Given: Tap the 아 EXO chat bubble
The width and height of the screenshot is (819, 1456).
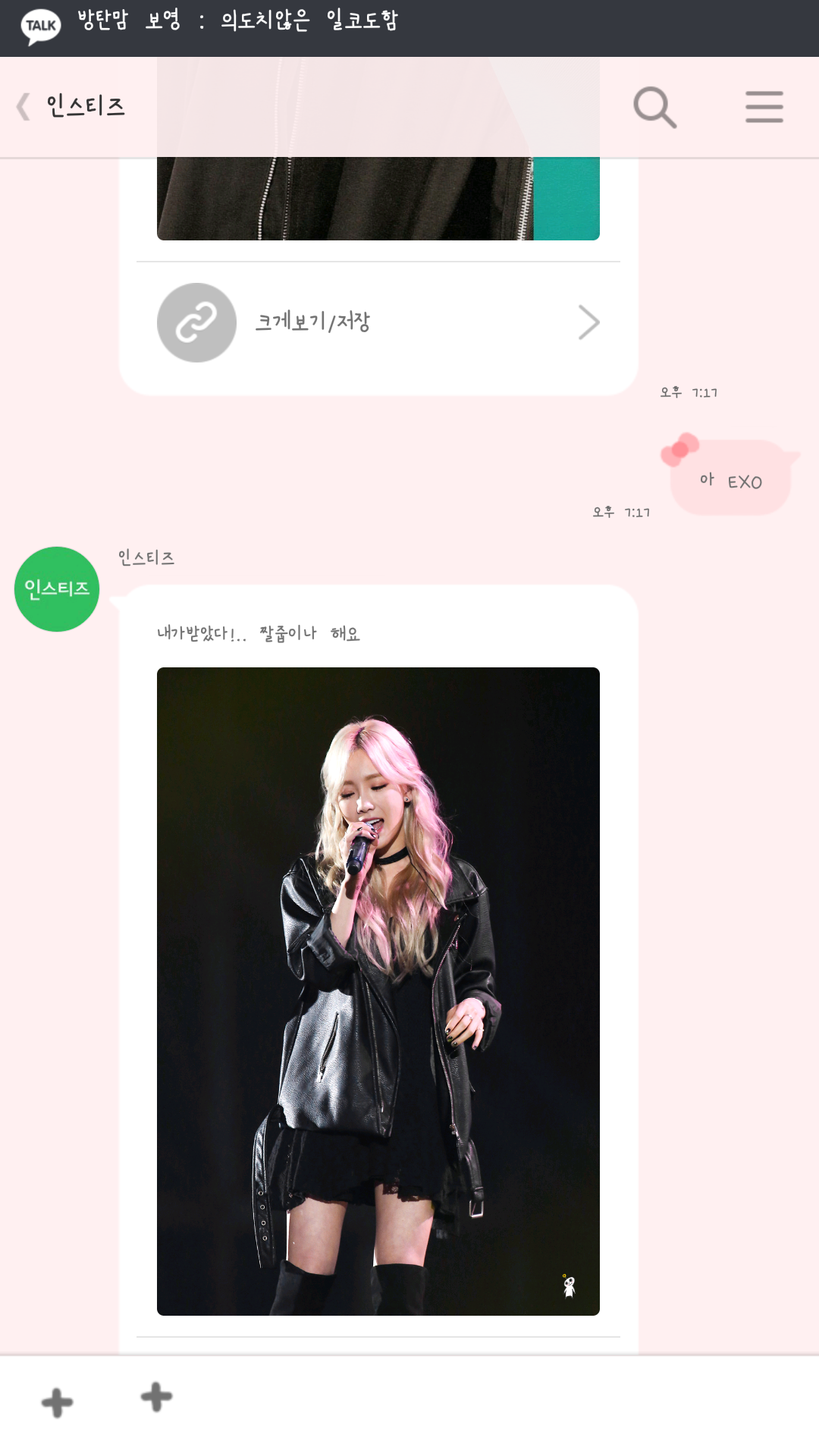Looking at the screenshot, I should pyautogui.click(x=730, y=481).
